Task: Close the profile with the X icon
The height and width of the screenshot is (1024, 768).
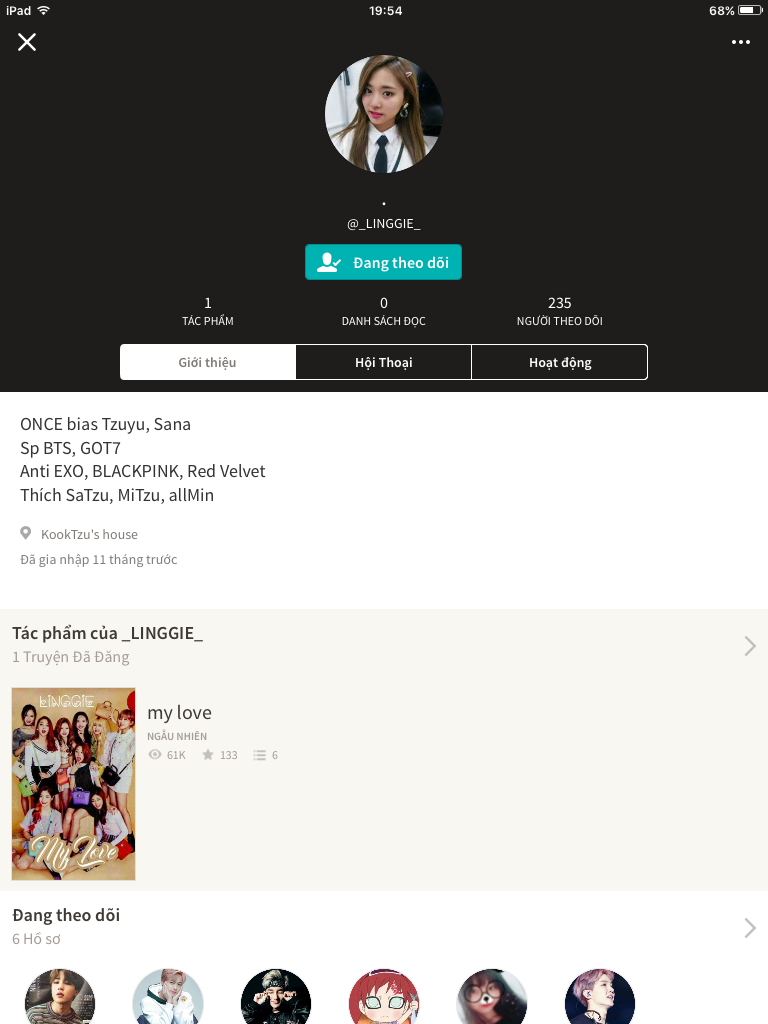Action: [27, 42]
